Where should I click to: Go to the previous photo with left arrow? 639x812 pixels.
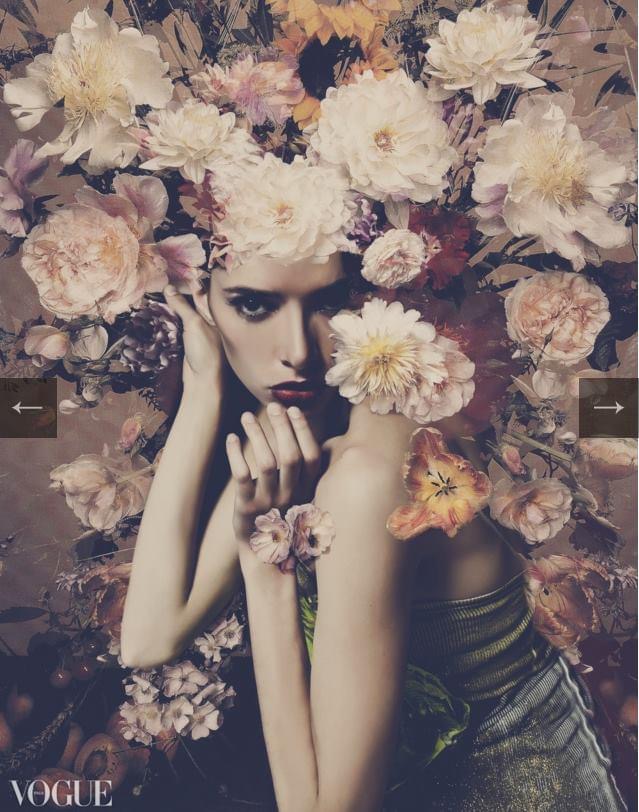[x=27, y=408]
